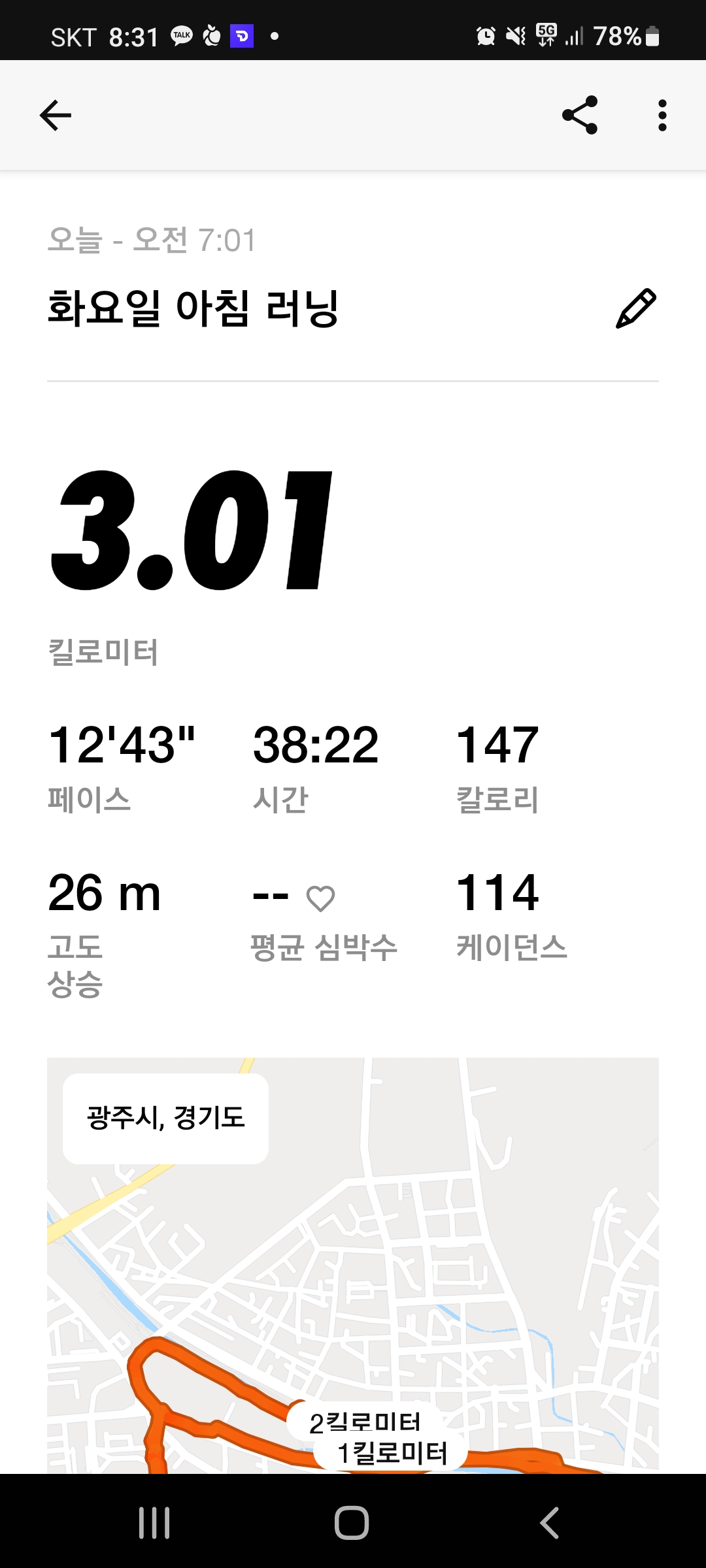Share this morning run
Image resolution: width=706 pixels, height=1568 pixels.
tap(580, 116)
